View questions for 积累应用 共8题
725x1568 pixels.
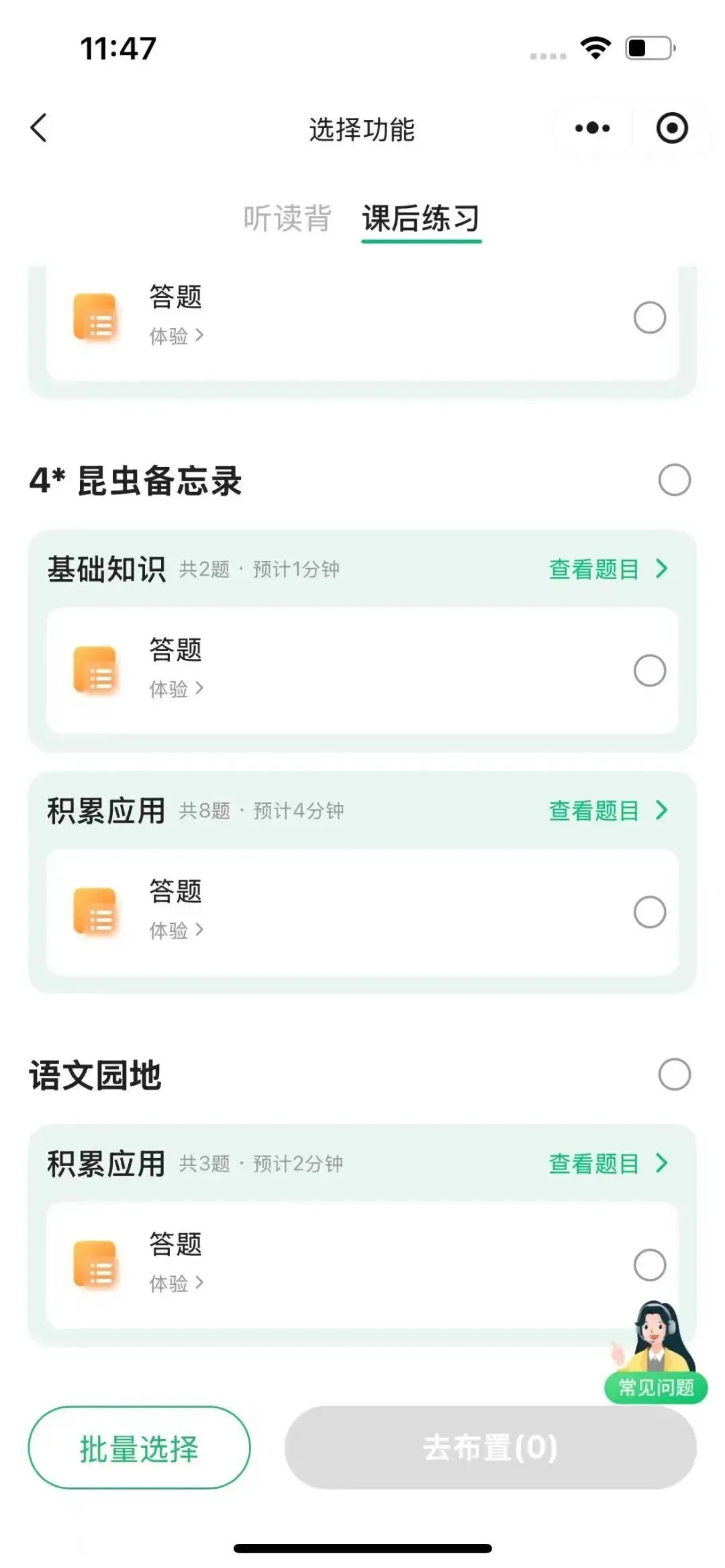pyautogui.click(x=608, y=811)
